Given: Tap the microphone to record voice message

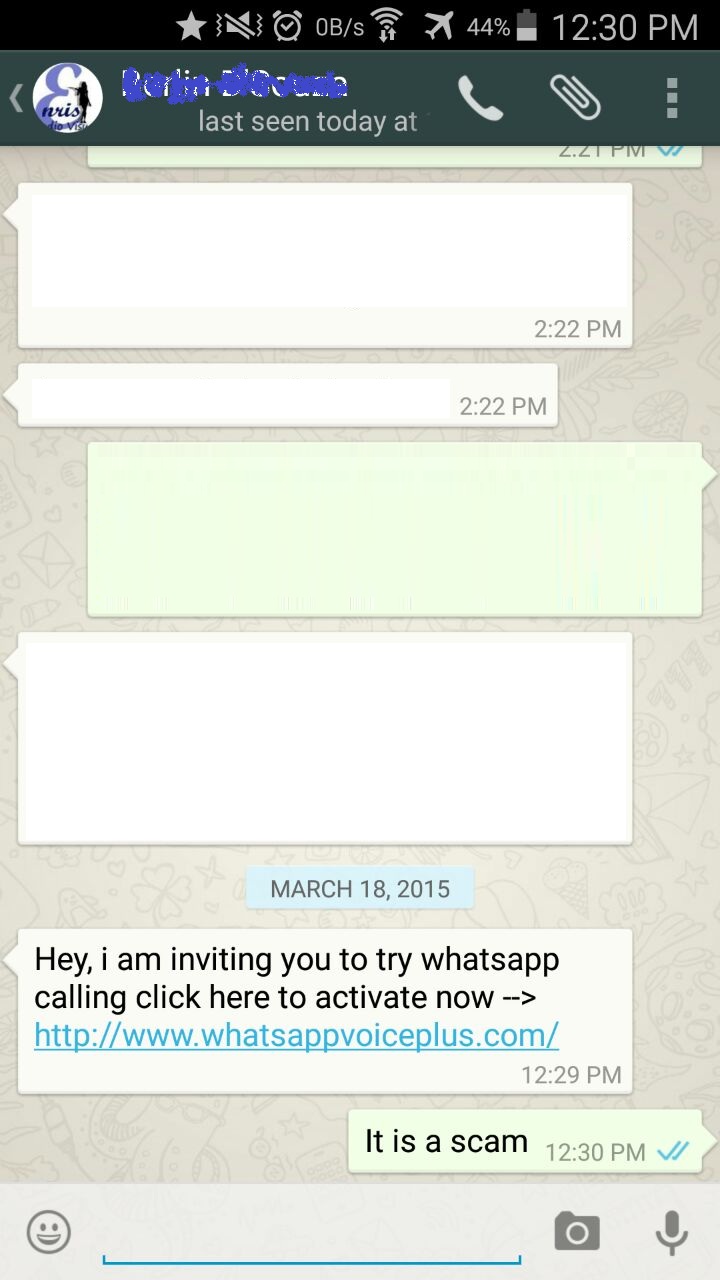Looking at the screenshot, I should [672, 1232].
